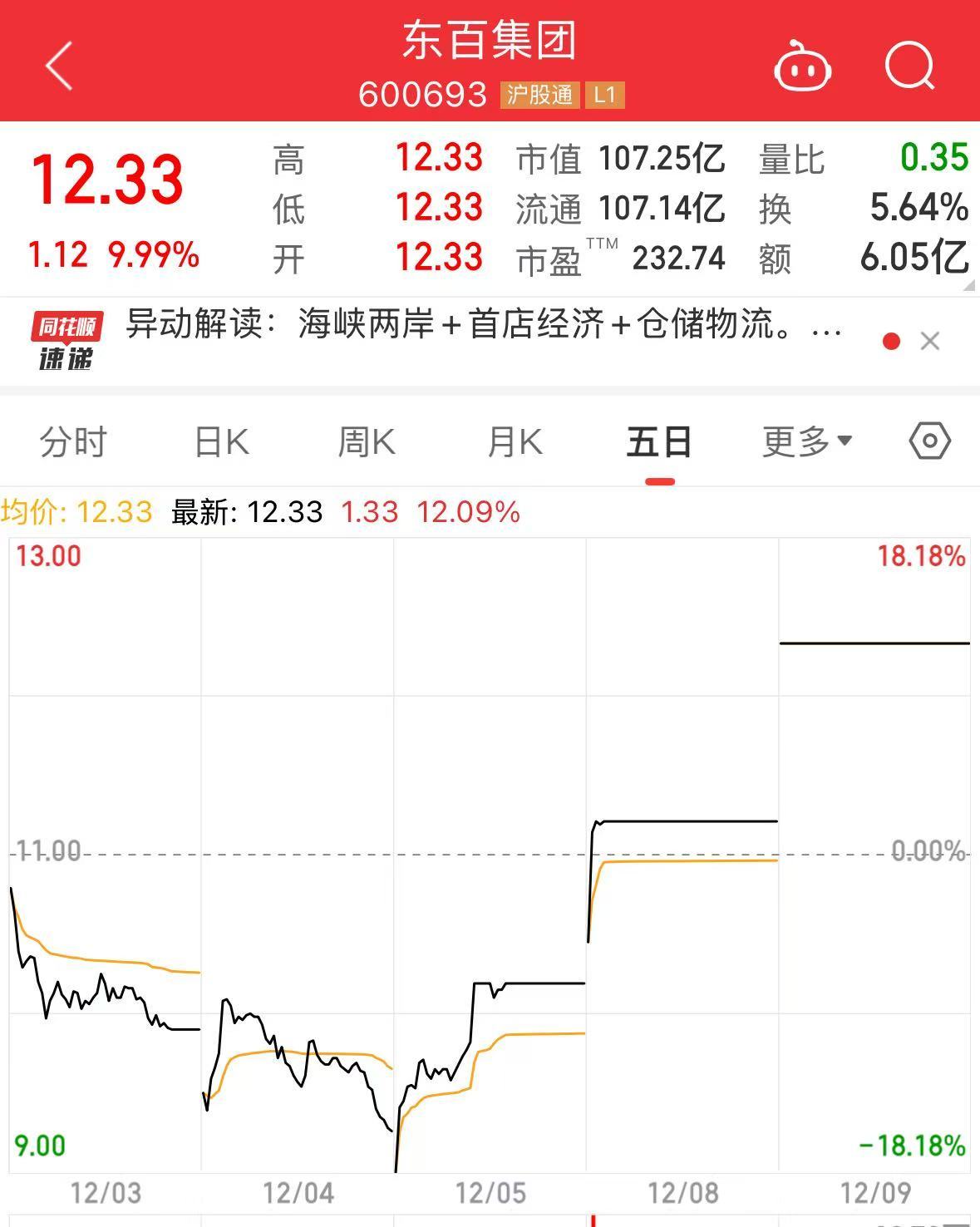980x1227 pixels.
Task: Open chart settings hexagon icon
Action: [929, 441]
